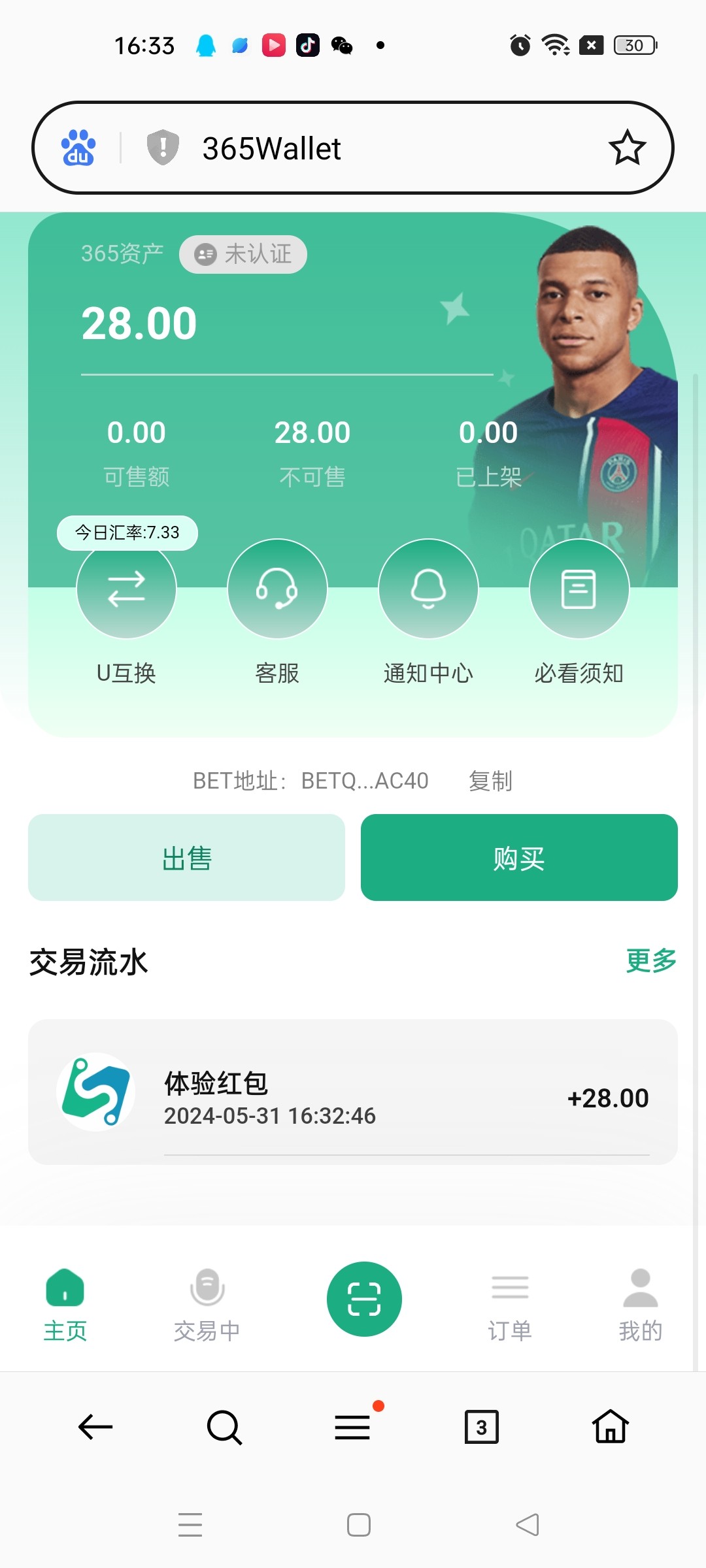Copy the BET address with 复制
Viewport: 706px width, 1568px height.
[490, 781]
